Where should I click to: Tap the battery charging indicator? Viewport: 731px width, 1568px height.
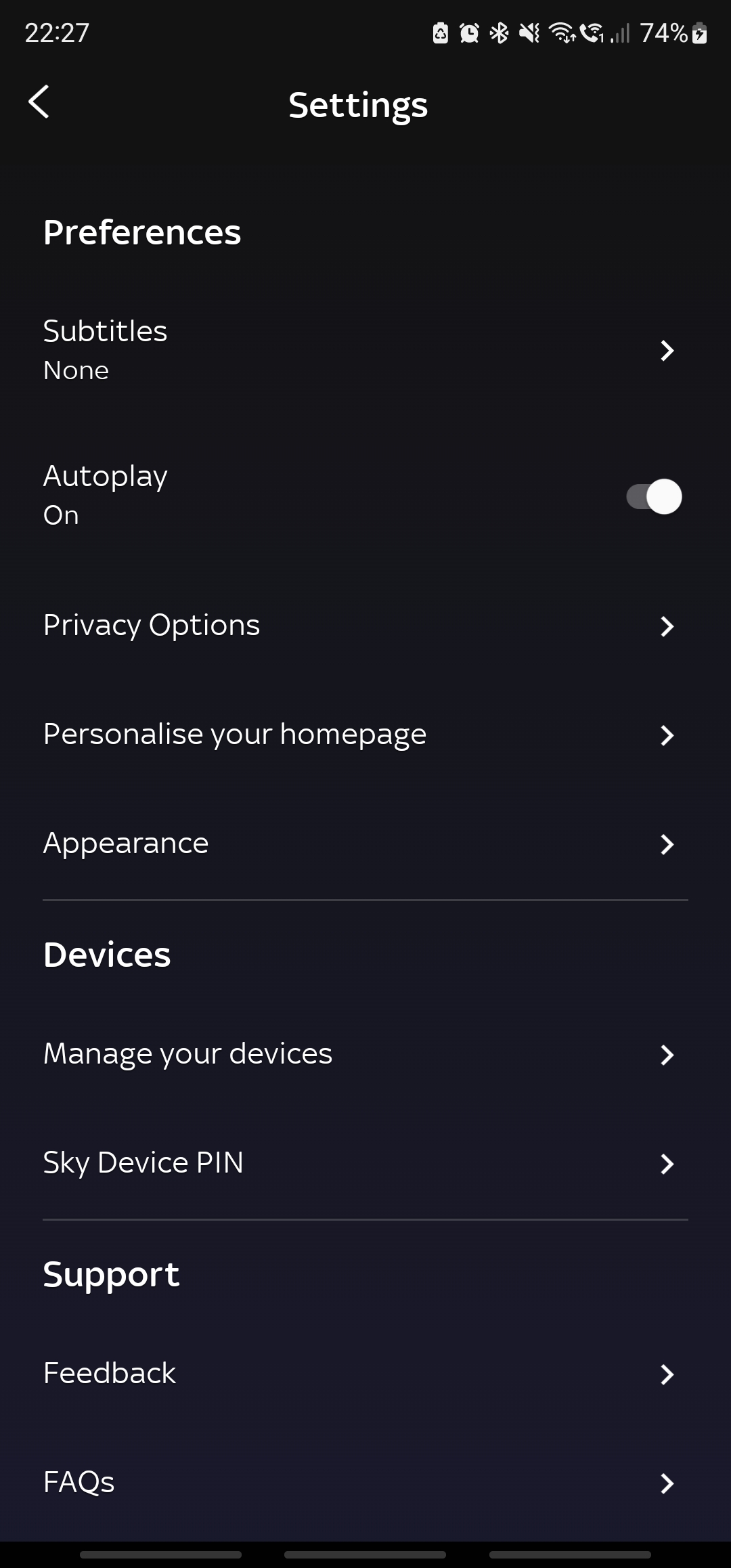[699, 33]
